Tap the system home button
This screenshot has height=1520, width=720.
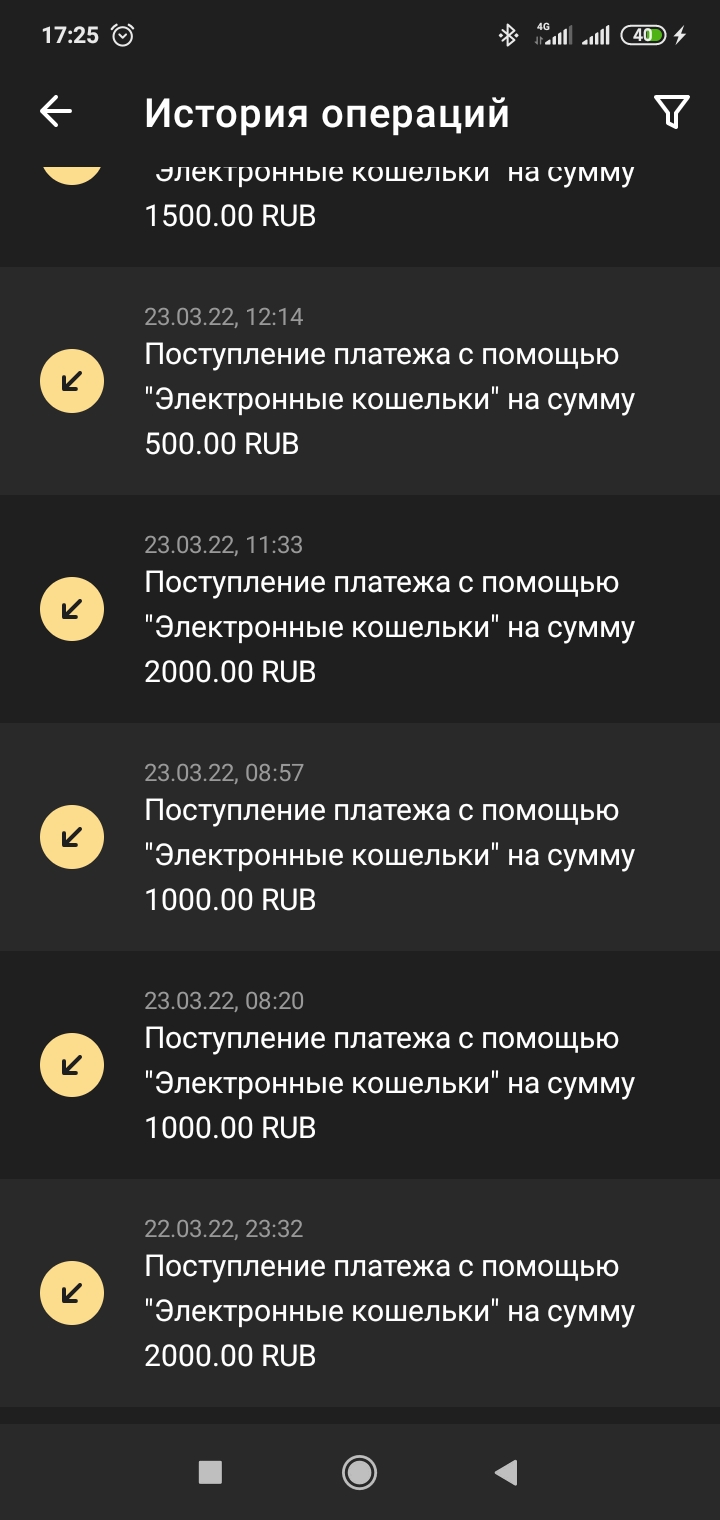359,1471
